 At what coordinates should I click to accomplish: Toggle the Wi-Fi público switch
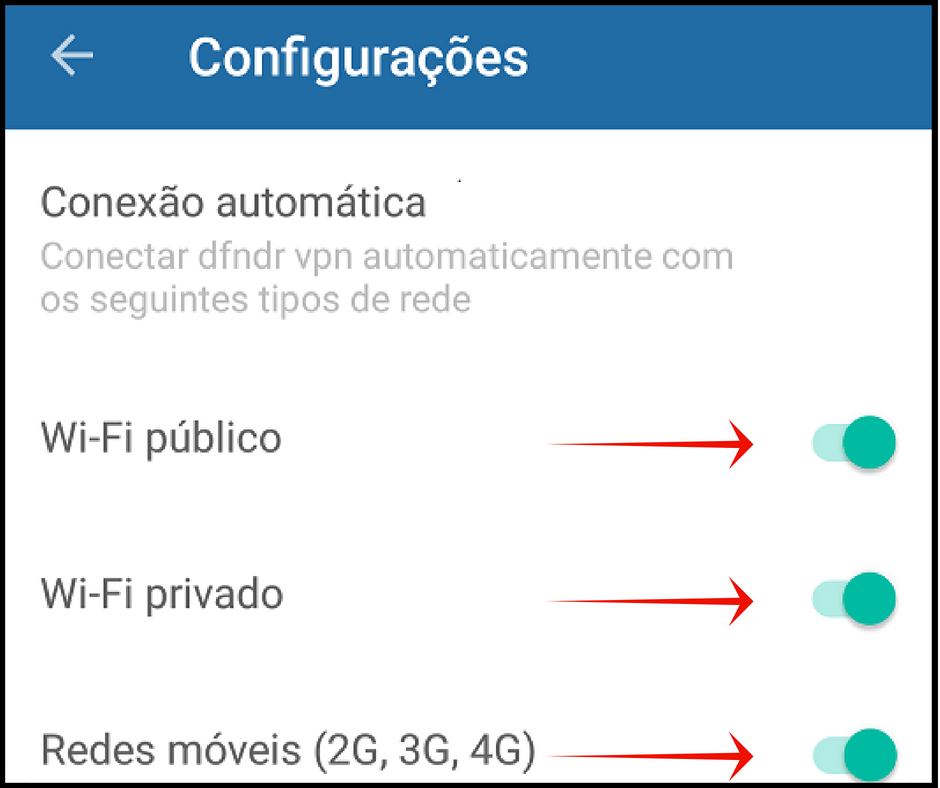[x=854, y=441]
